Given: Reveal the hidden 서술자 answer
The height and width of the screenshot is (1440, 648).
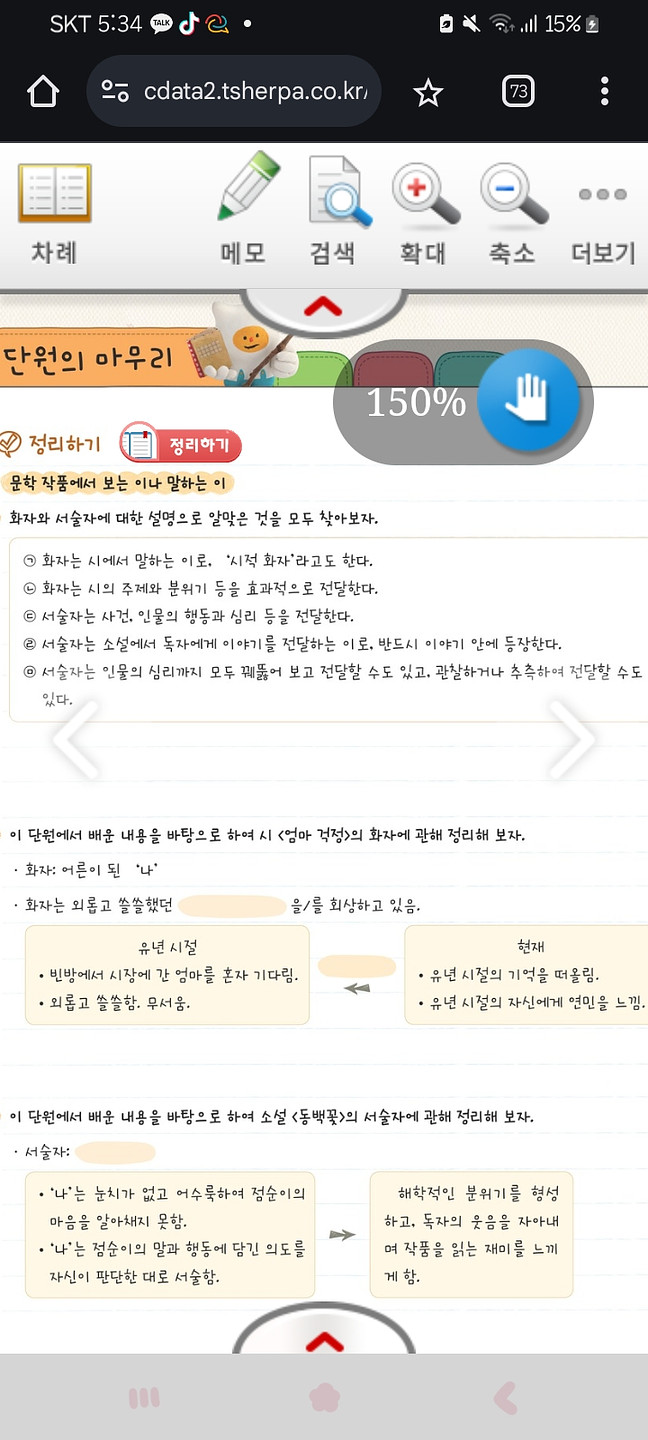Looking at the screenshot, I should (115, 1152).
